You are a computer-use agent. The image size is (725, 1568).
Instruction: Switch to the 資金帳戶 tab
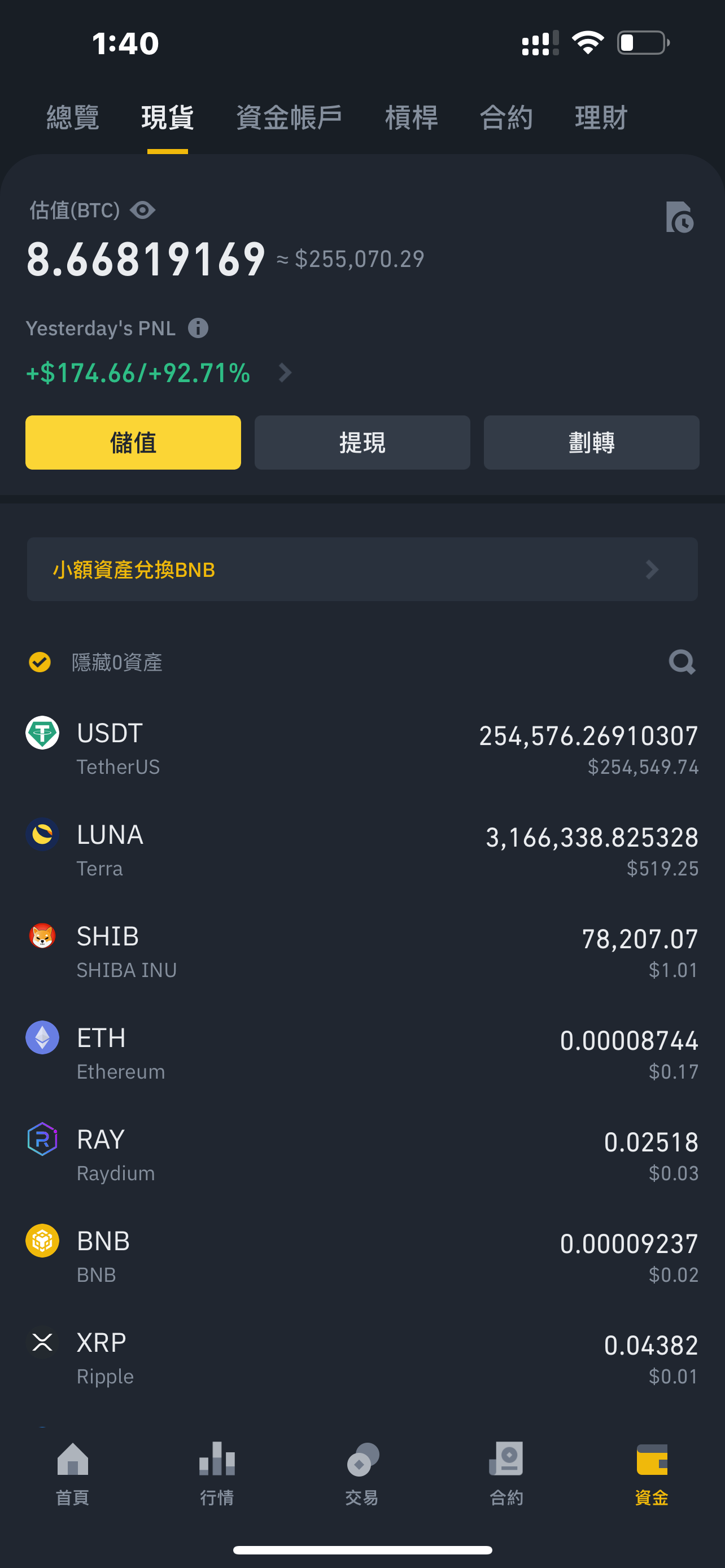[289, 117]
